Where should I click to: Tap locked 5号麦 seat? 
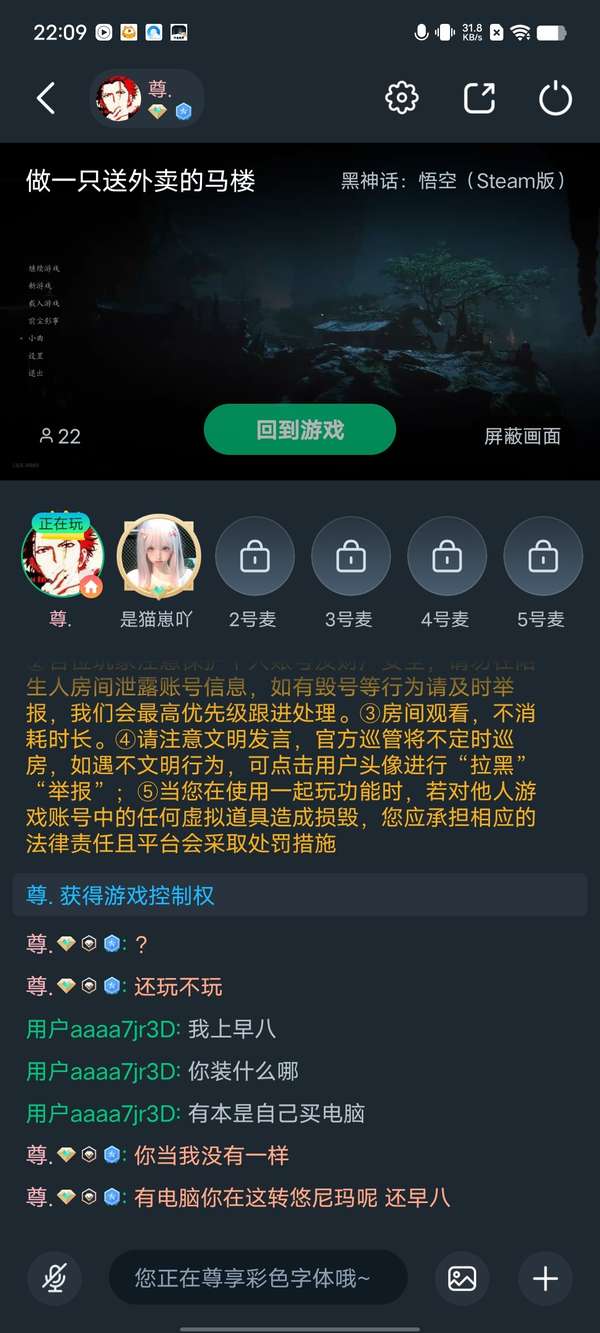(542, 557)
